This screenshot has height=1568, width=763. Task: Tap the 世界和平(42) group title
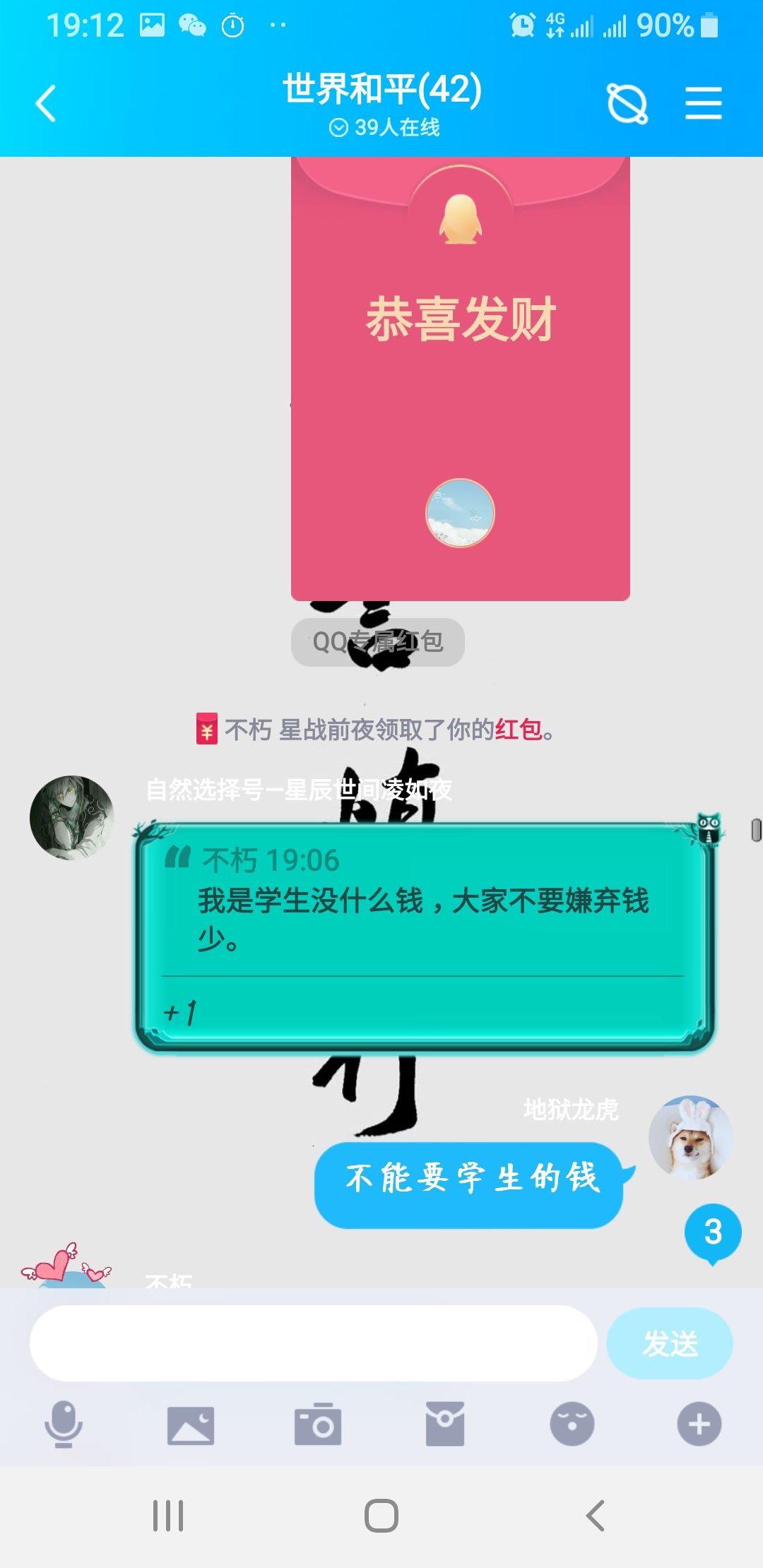tap(381, 90)
